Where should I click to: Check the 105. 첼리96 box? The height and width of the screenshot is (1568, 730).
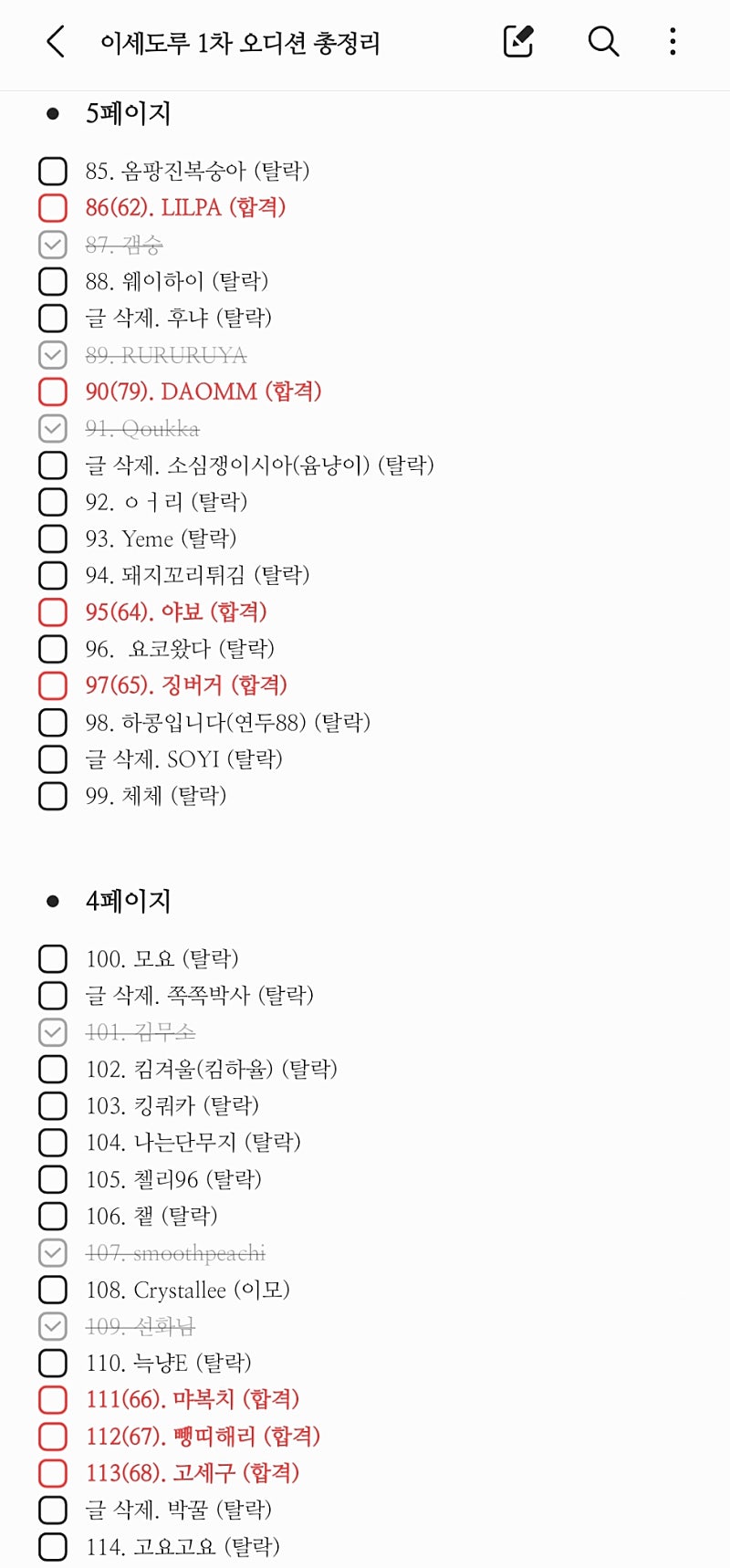pos(53,1179)
